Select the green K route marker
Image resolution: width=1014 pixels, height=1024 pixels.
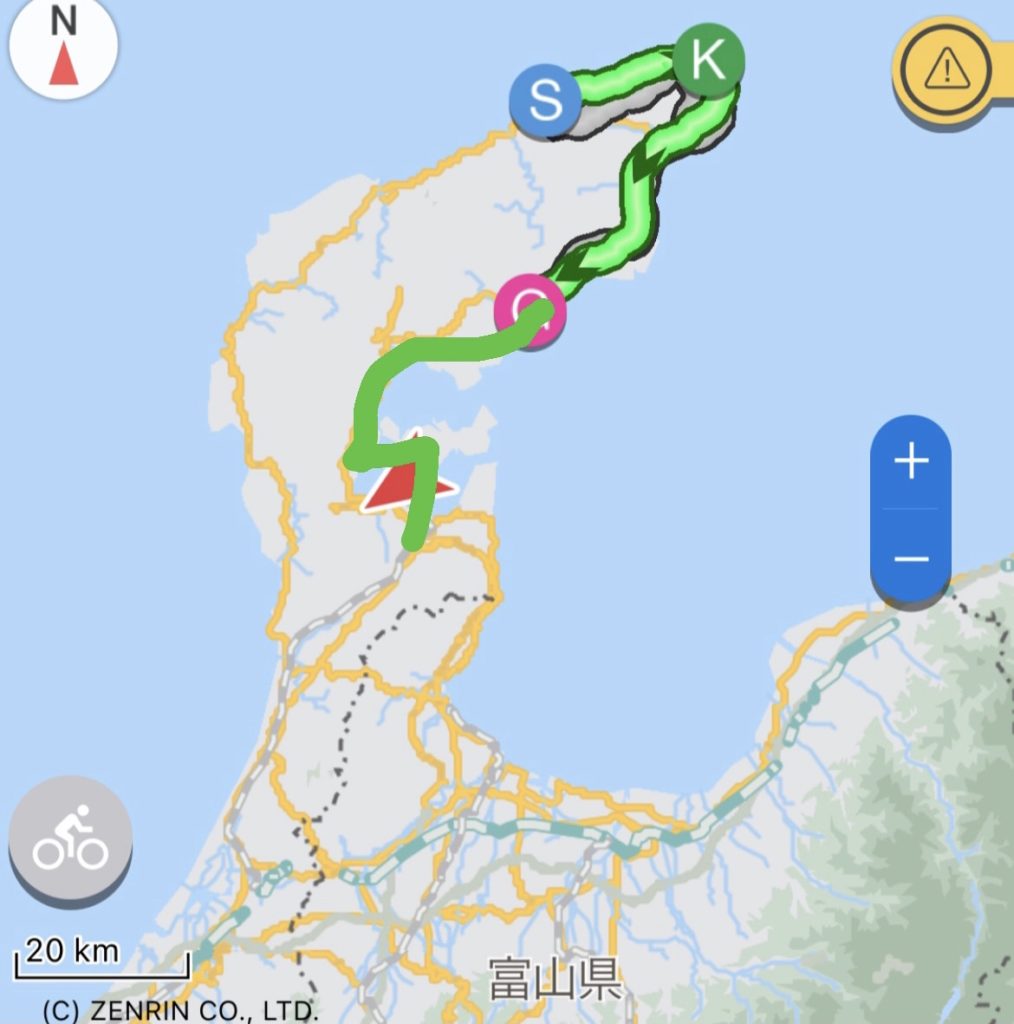point(708,61)
